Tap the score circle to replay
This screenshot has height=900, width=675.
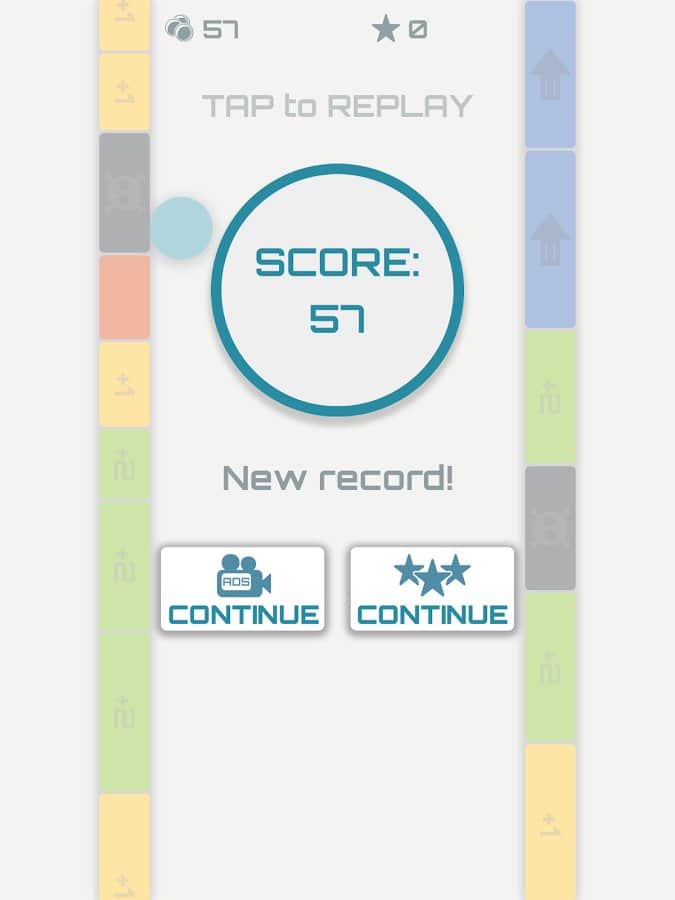pos(337,290)
